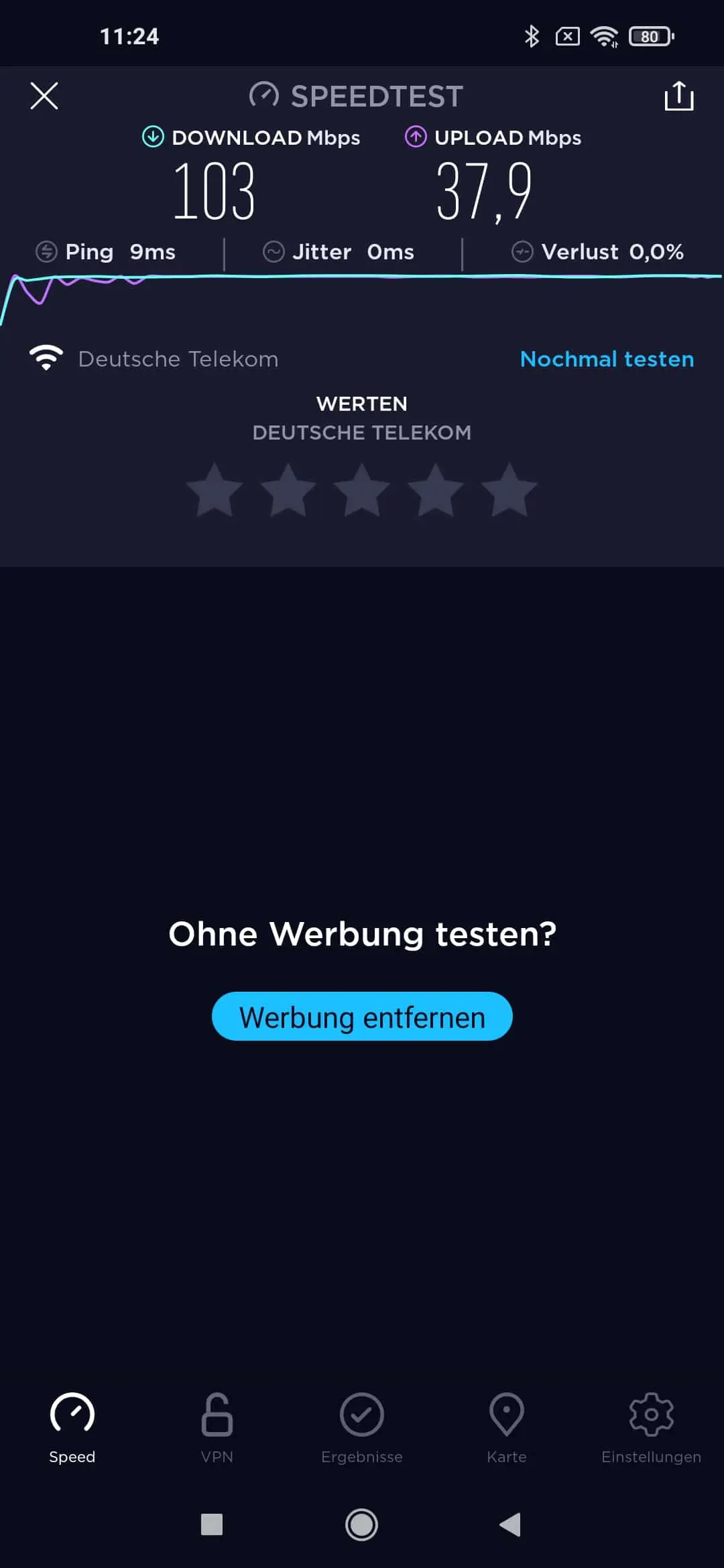The width and height of the screenshot is (724, 1568).
Task: Go to Einstellungen
Action: (651, 1428)
